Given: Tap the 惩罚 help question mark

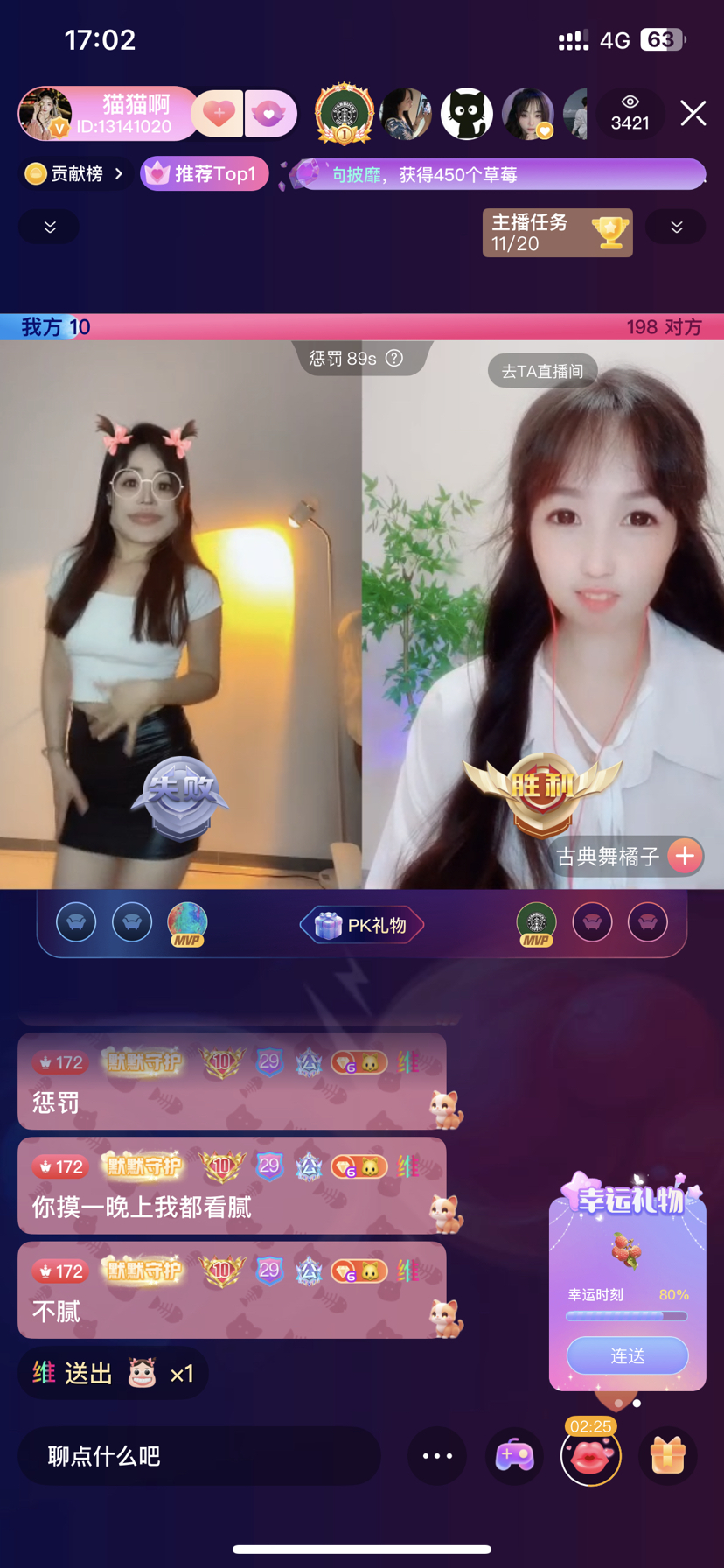Looking at the screenshot, I should [394, 358].
